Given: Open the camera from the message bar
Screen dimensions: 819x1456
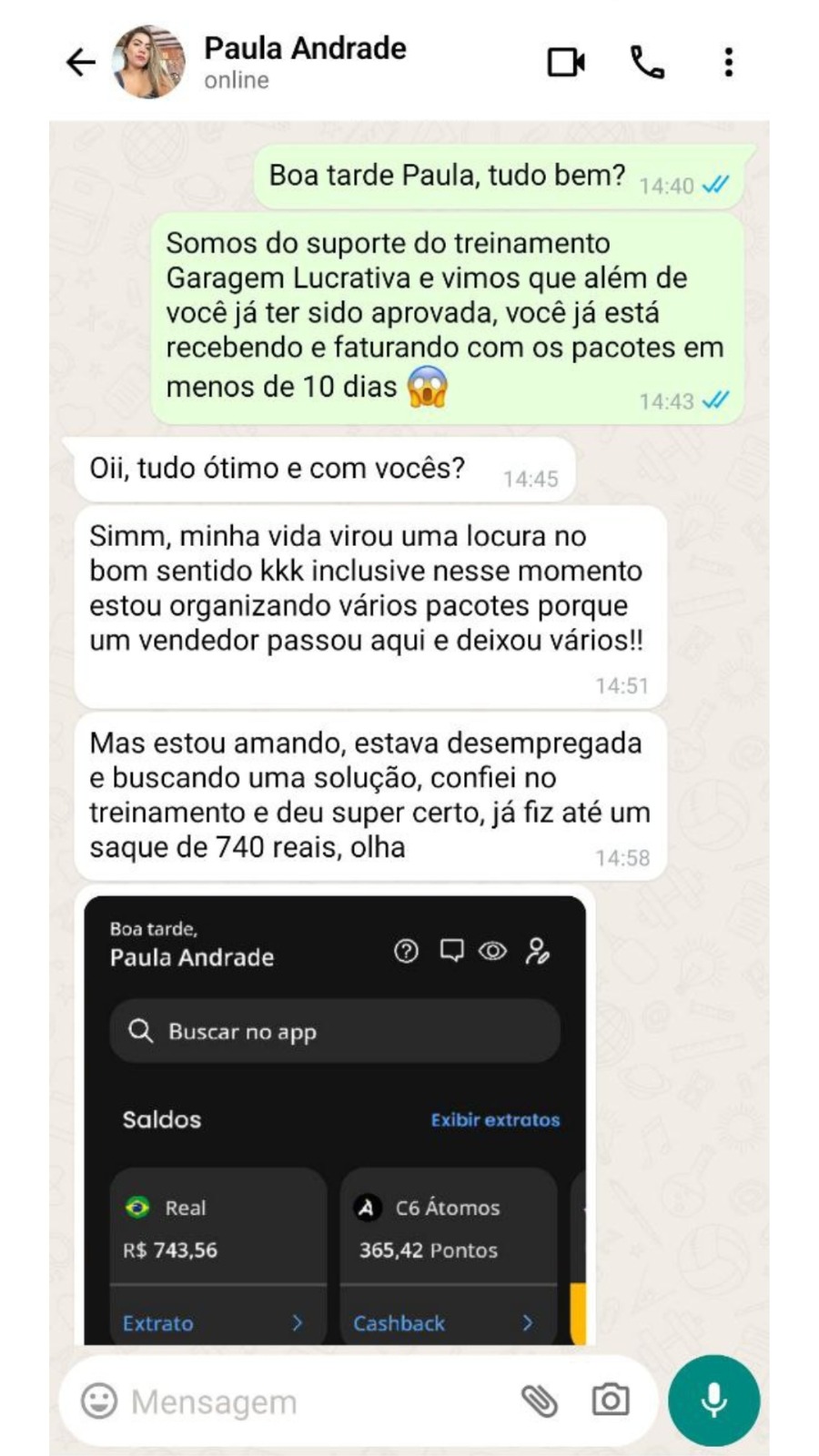Looking at the screenshot, I should [x=610, y=1400].
